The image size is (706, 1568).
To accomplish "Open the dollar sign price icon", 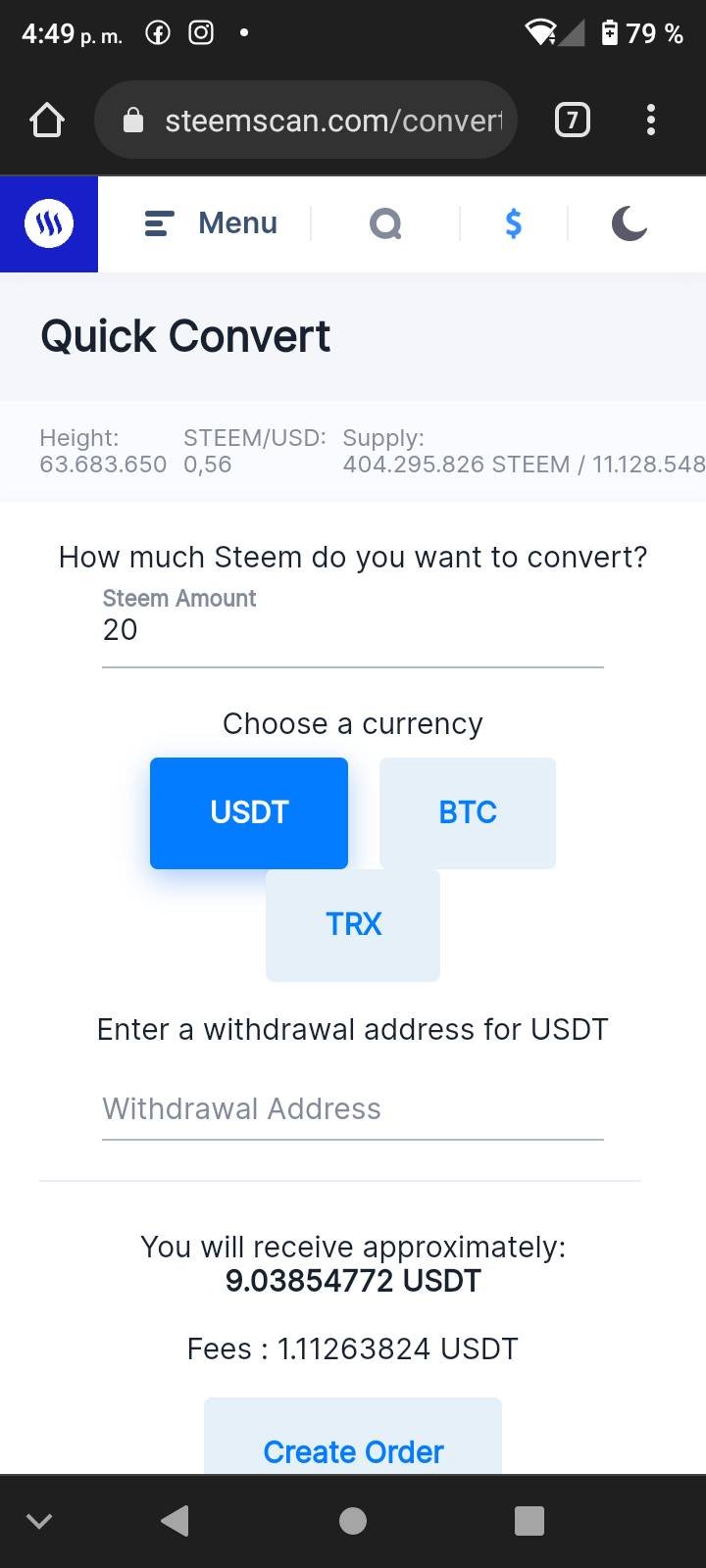I will pos(513,223).
